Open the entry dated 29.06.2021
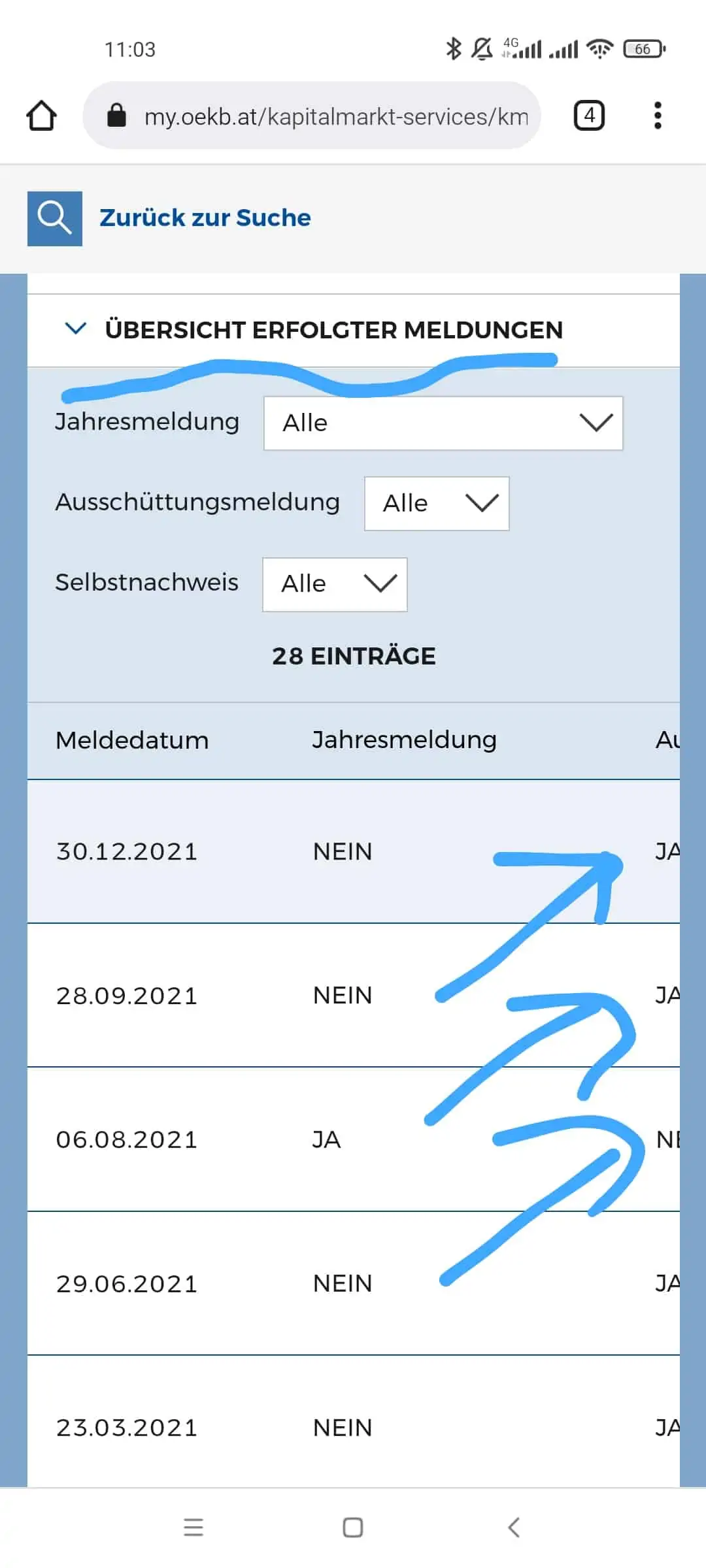This screenshot has height=1568, width=706. (x=354, y=1283)
